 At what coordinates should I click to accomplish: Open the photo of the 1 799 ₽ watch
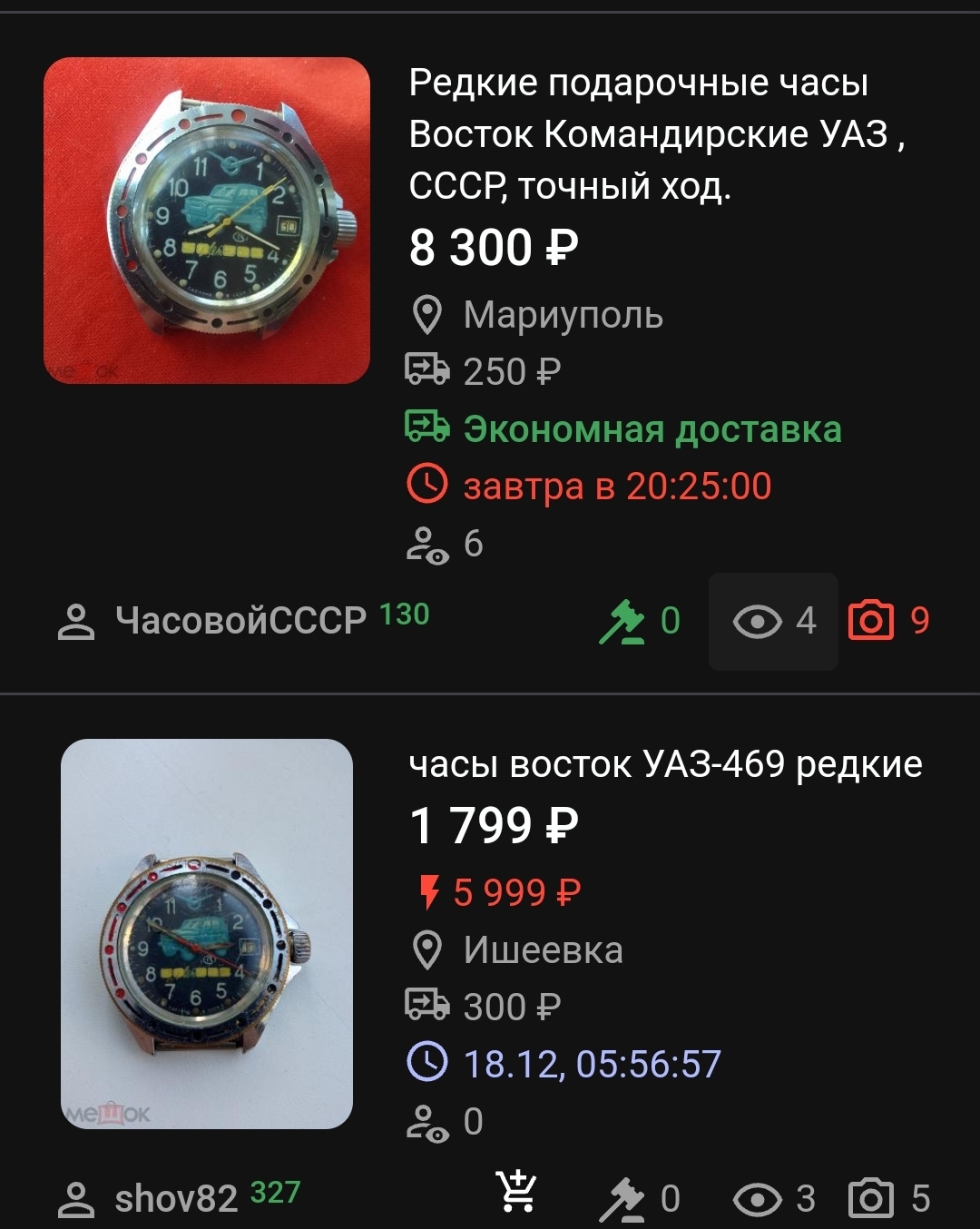pos(207,934)
